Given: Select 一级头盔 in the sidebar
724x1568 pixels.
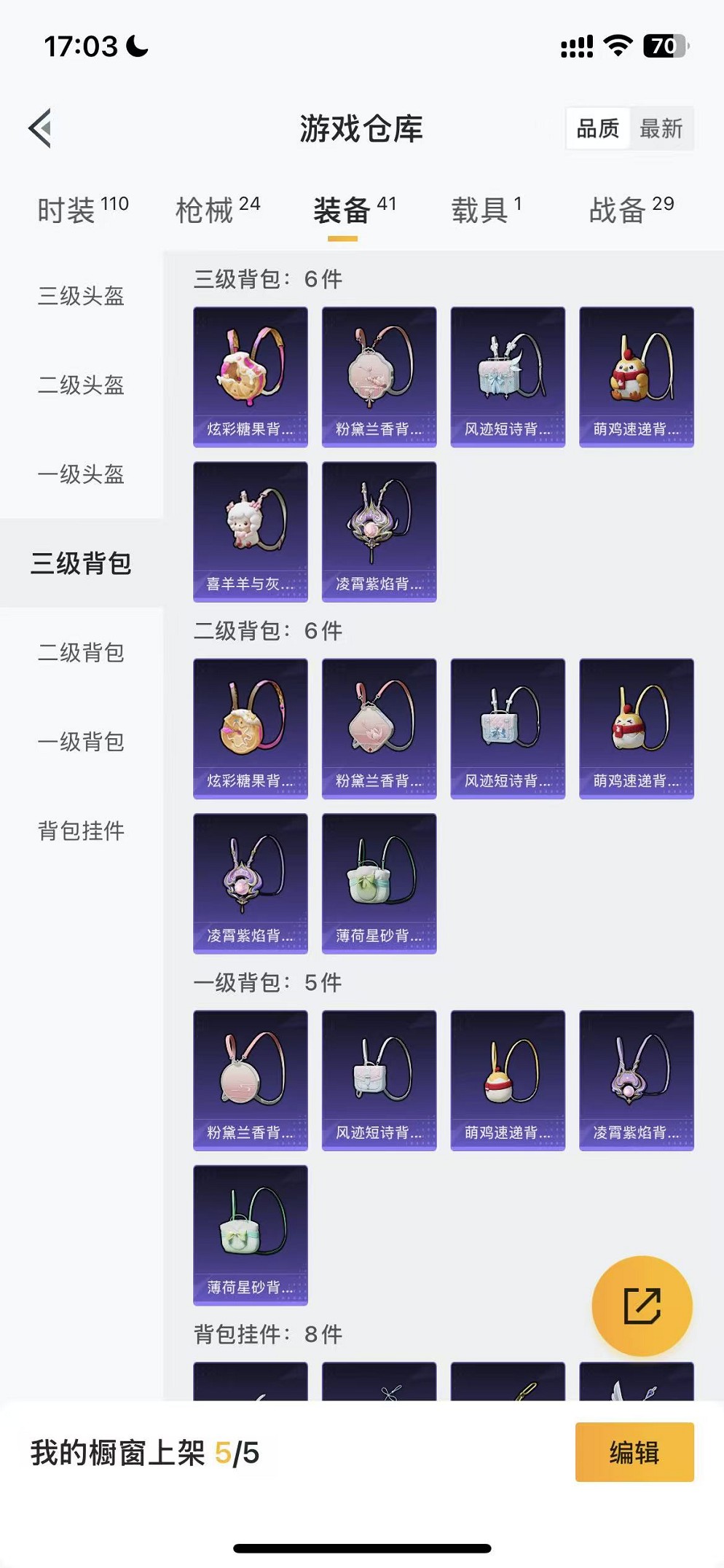Looking at the screenshot, I should tap(81, 474).
